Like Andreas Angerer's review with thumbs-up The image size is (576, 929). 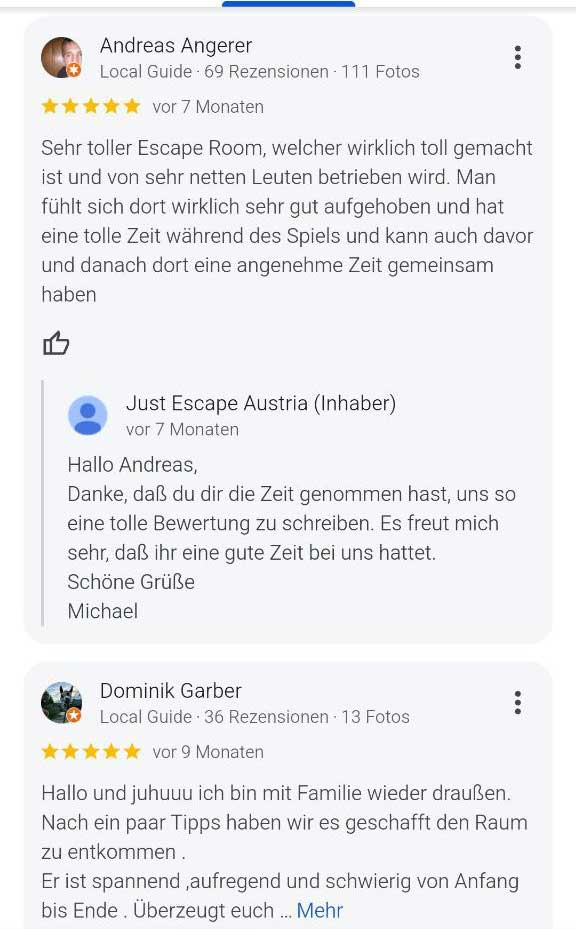point(56,343)
